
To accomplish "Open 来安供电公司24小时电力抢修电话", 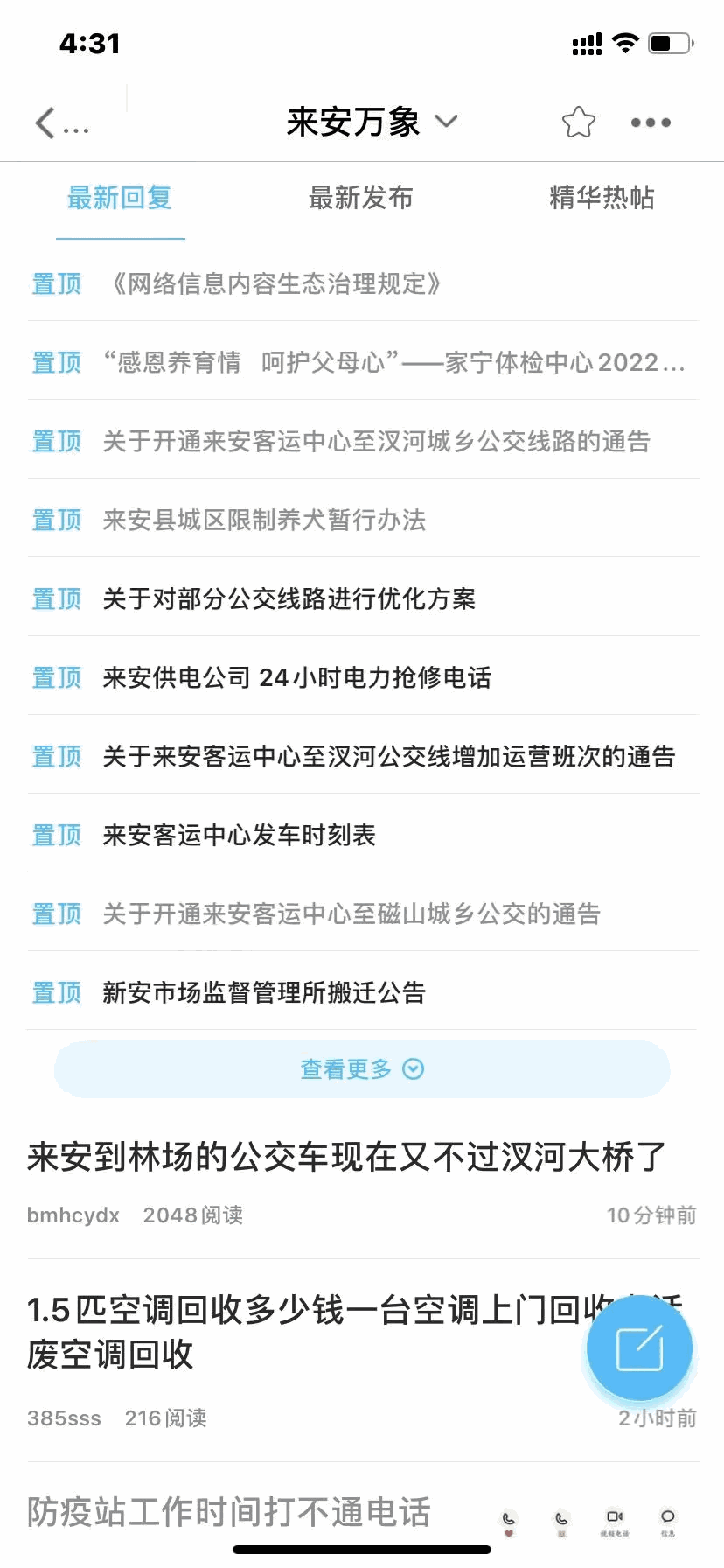I will (x=296, y=677).
